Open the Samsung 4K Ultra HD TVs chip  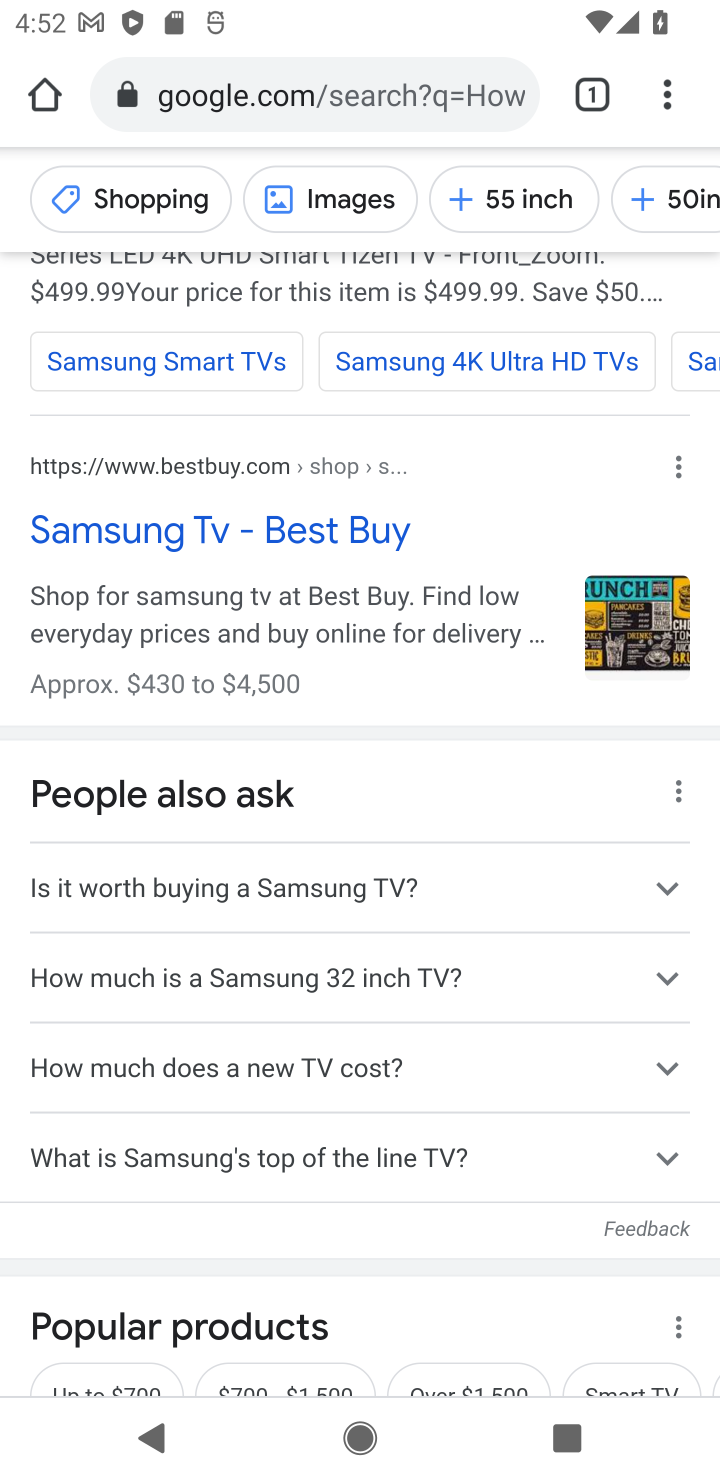coord(487,362)
